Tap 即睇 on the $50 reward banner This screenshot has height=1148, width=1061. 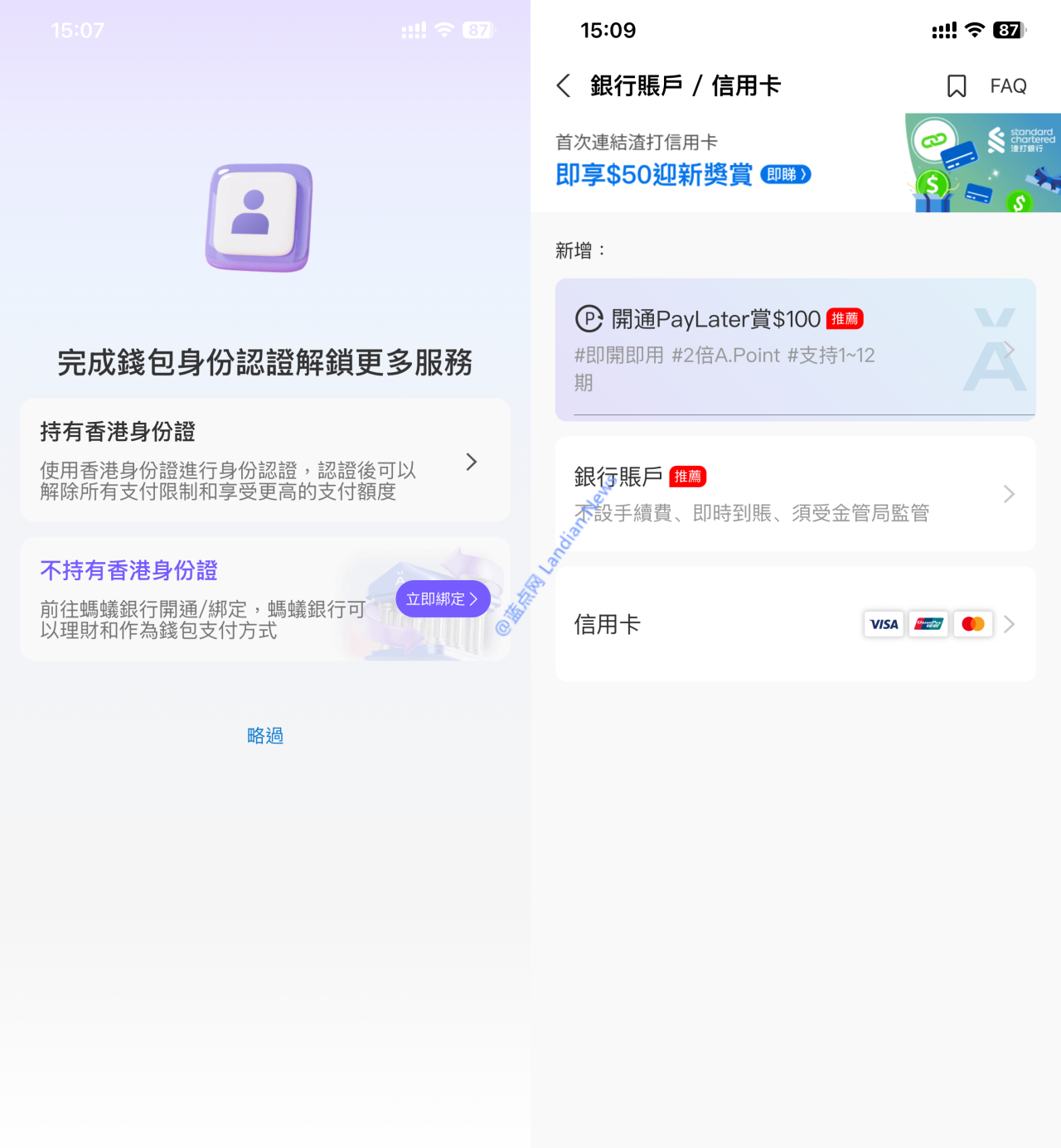[x=785, y=175]
